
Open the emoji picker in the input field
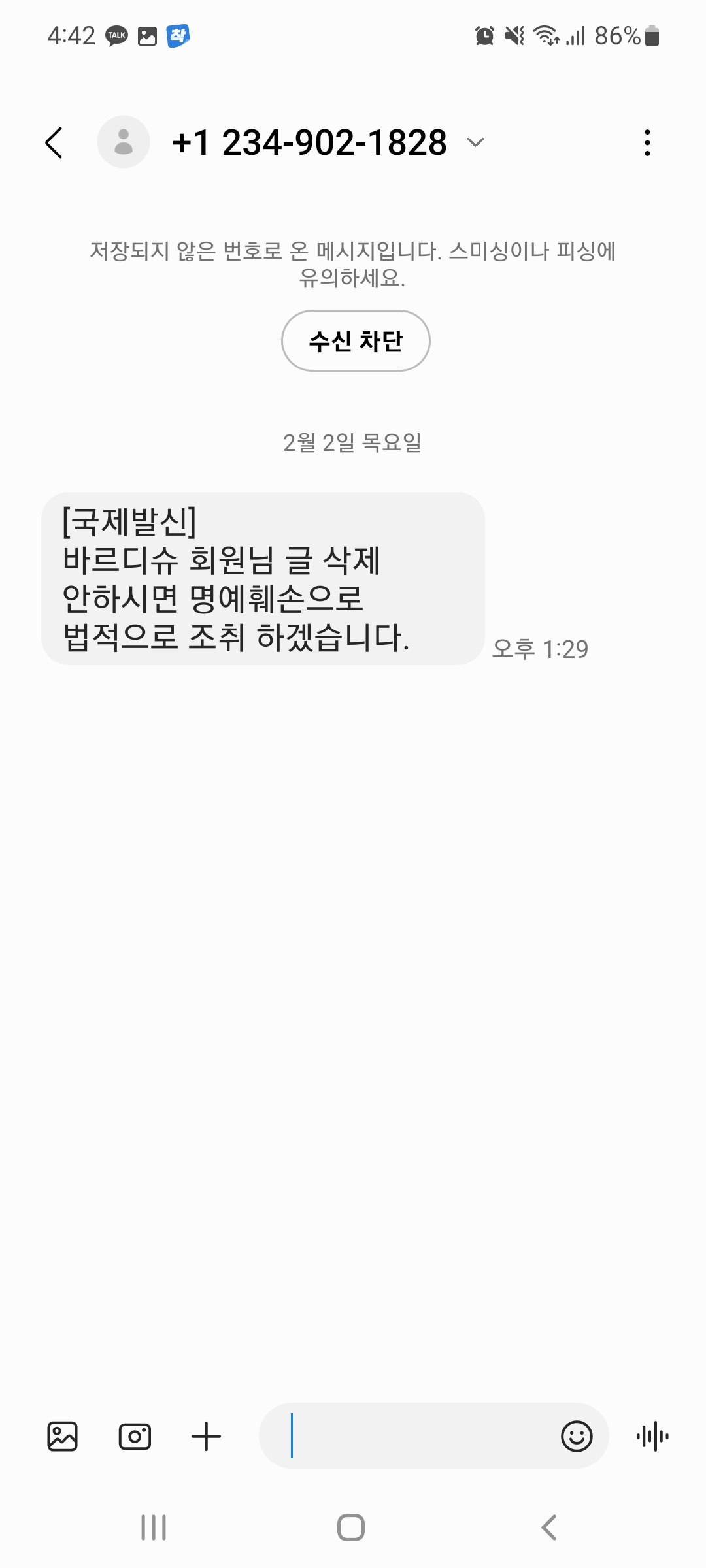tap(577, 1436)
